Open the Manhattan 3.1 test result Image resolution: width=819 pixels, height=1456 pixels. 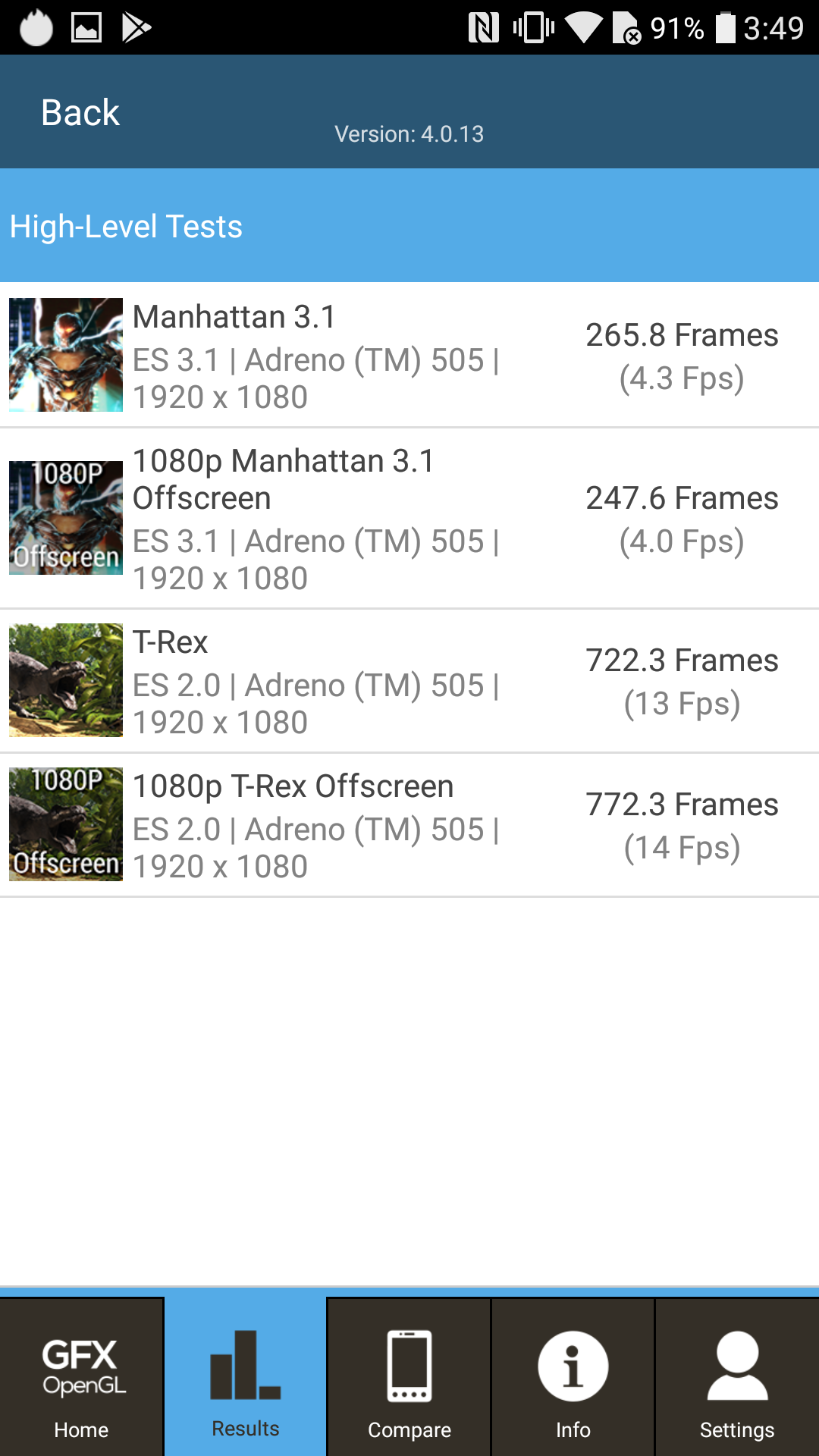coord(409,356)
